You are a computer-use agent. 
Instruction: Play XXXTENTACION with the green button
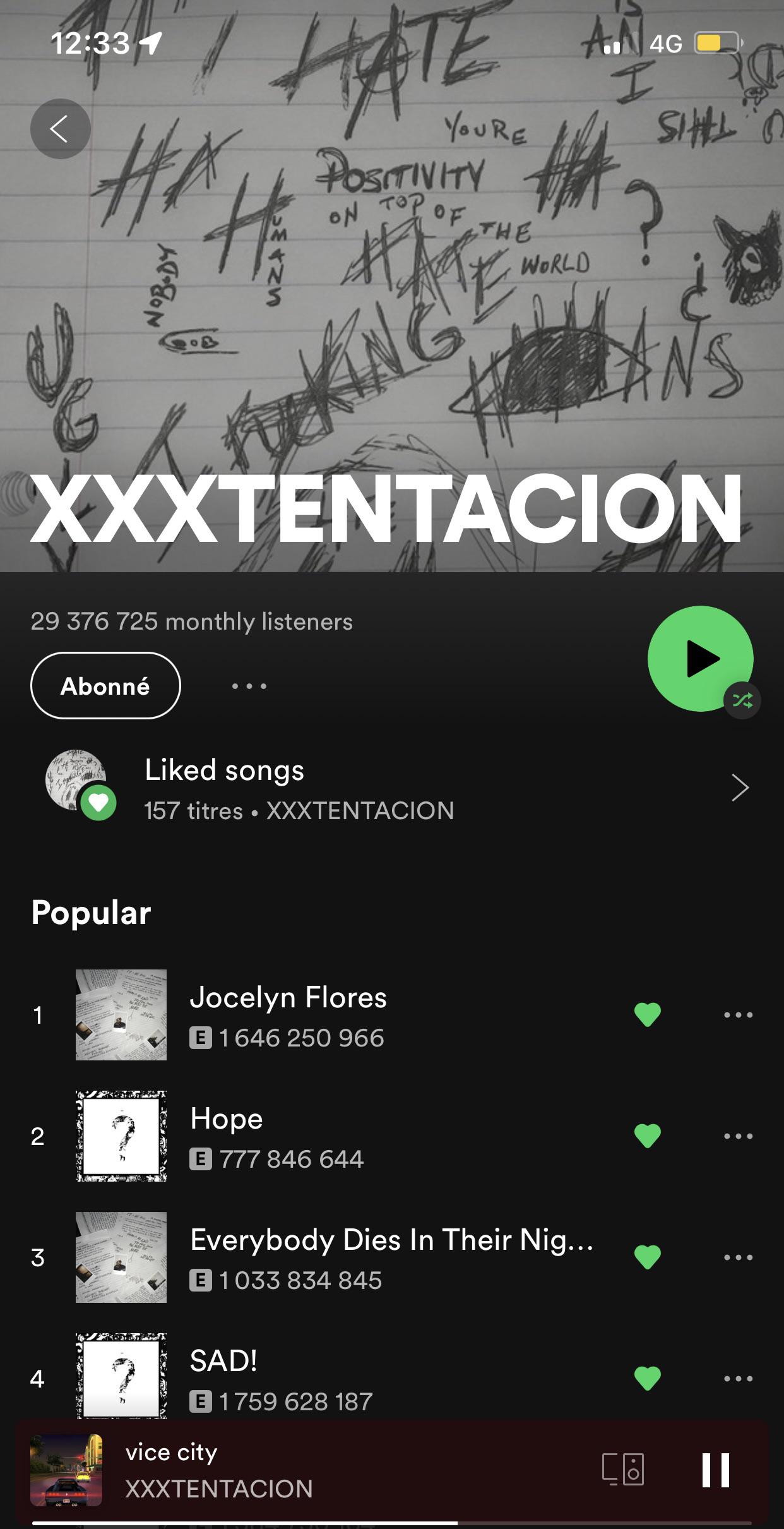point(699,658)
